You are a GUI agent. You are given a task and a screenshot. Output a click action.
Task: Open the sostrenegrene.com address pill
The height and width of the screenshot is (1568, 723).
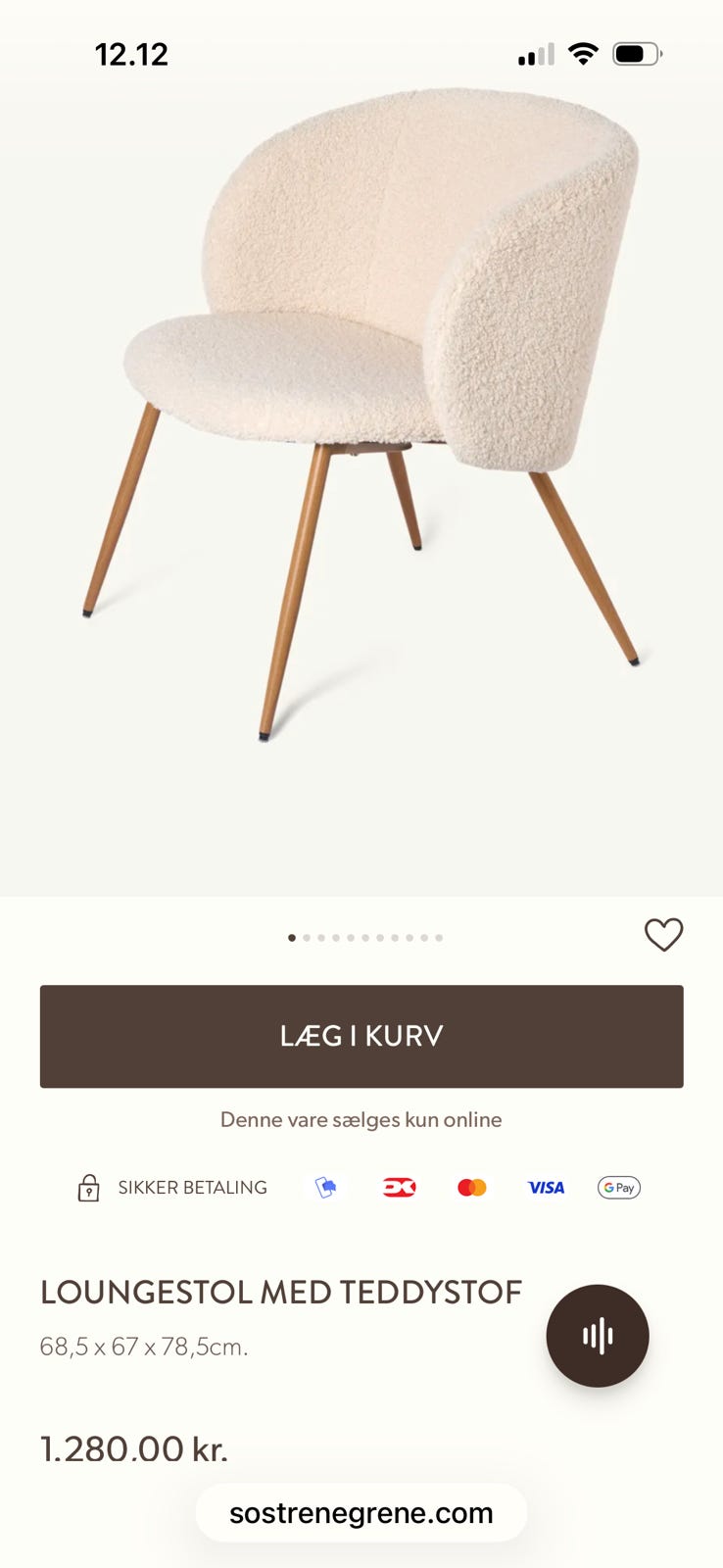361,1512
